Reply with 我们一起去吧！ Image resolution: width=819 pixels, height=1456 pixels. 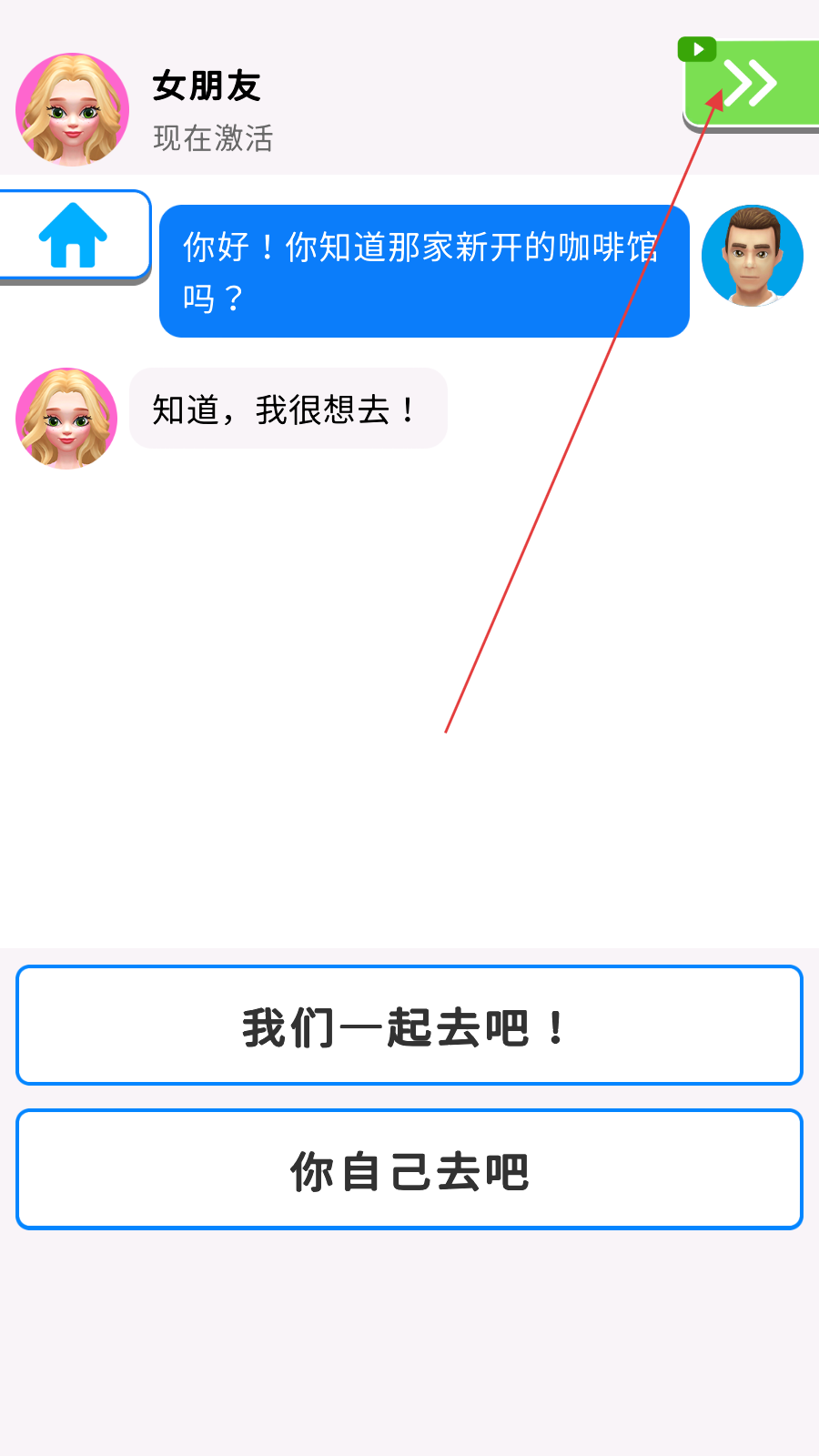coord(409,1026)
